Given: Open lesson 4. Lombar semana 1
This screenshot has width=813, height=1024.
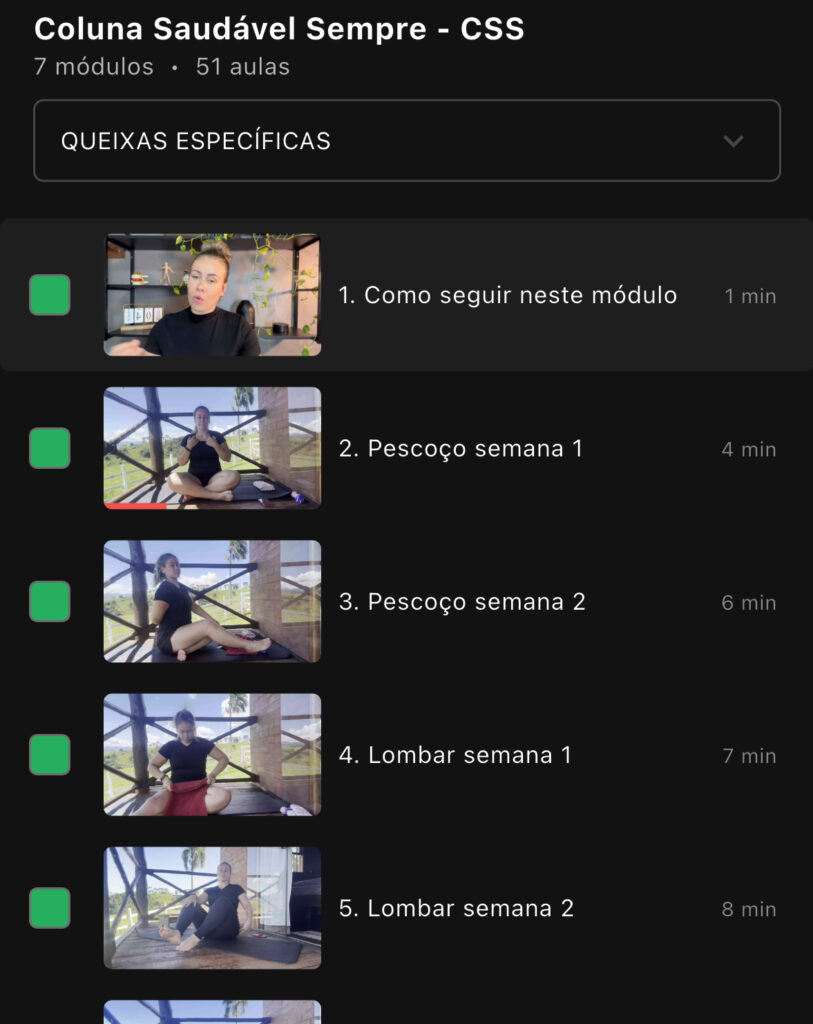Looking at the screenshot, I should coord(454,755).
